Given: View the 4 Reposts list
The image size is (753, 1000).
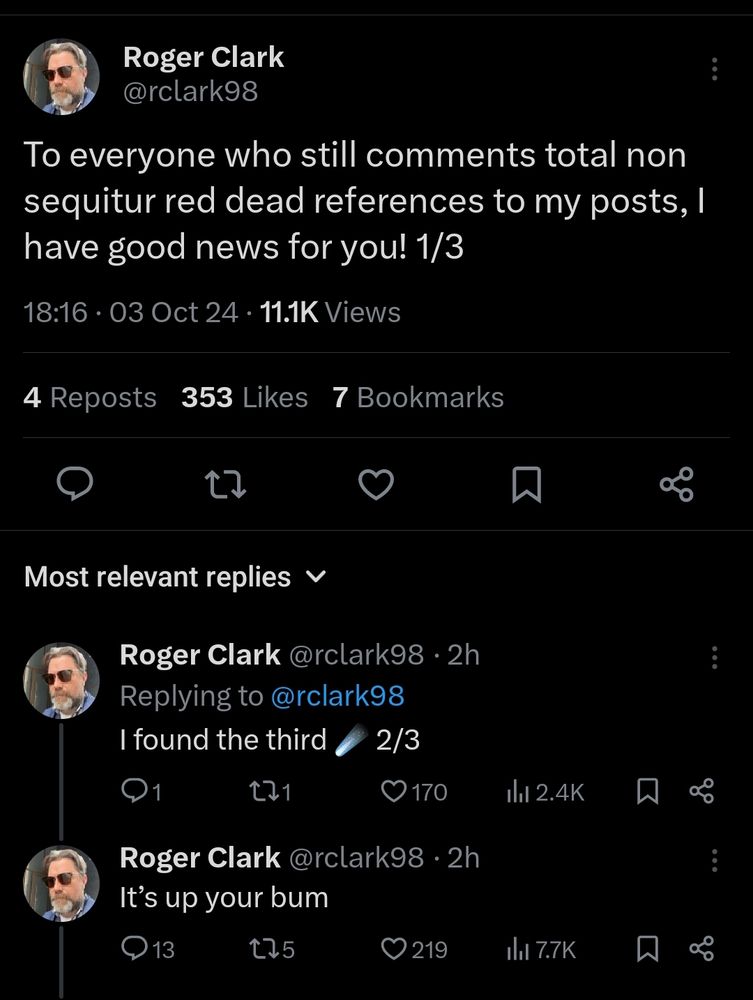Looking at the screenshot, I should [x=90, y=397].
